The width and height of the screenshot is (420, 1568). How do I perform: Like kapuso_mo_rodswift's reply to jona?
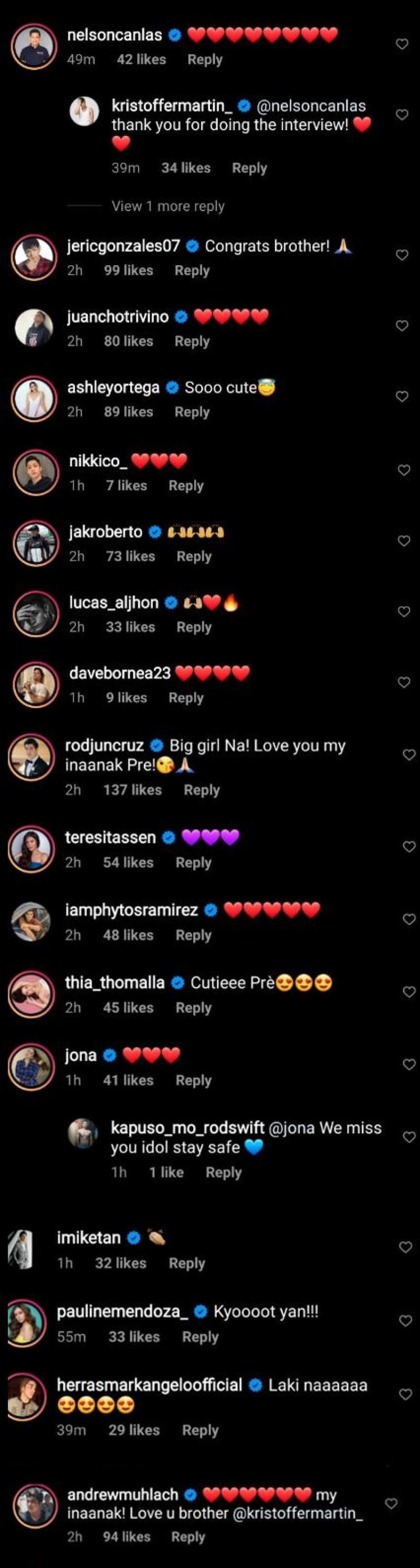(x=409, y=1137)
